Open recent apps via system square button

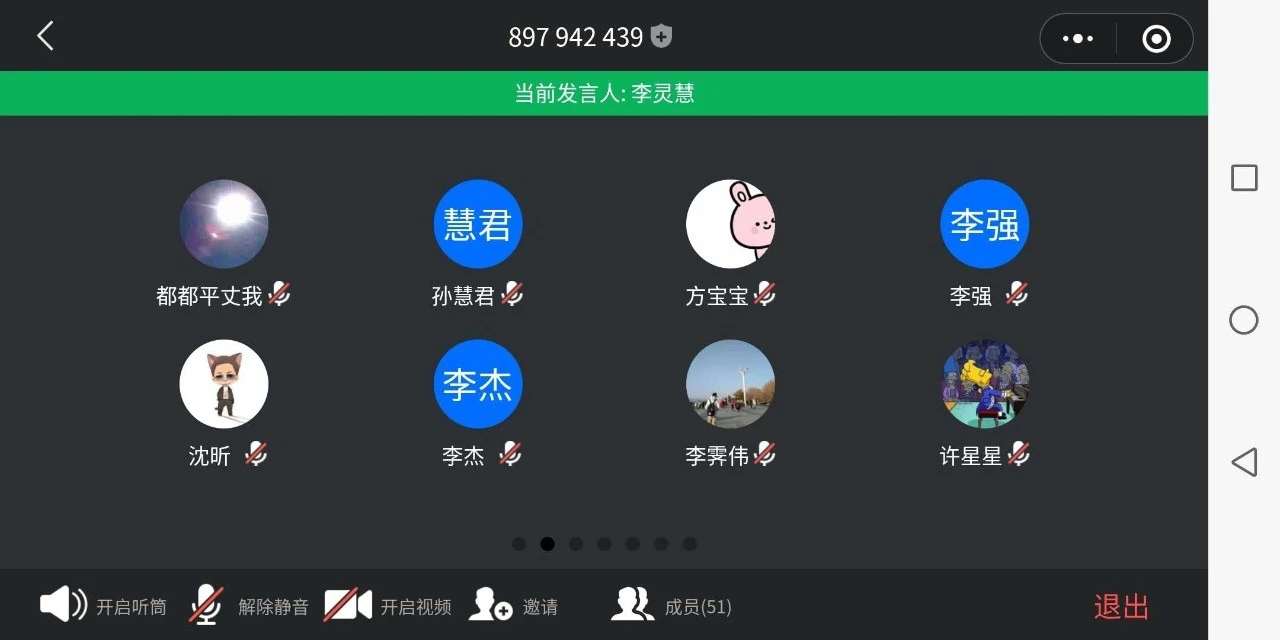(x=1244, y=178)
